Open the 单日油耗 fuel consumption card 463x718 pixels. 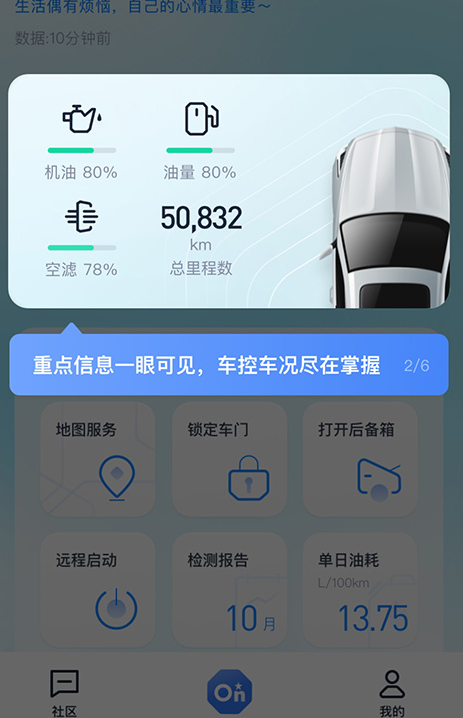[360, 590]
